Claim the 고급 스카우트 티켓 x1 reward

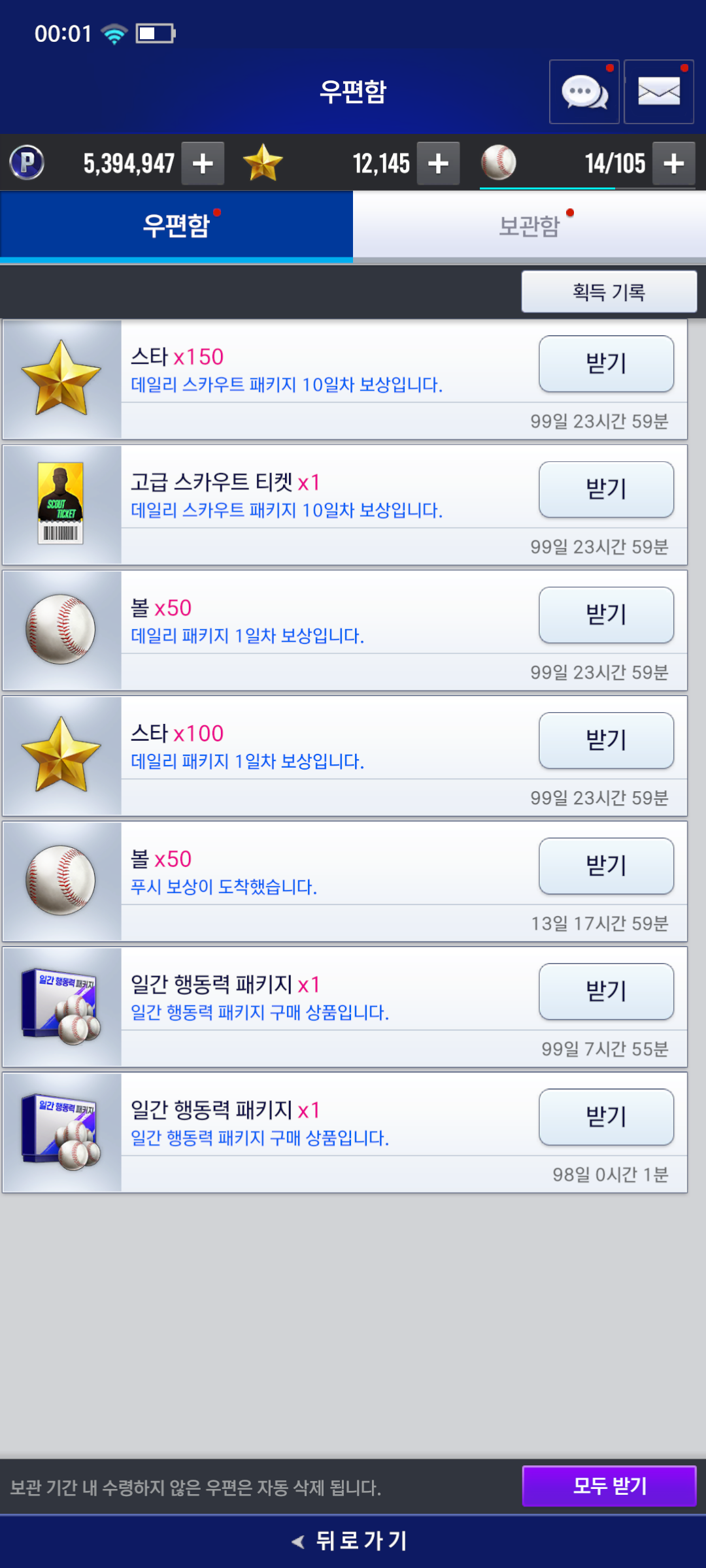(x=606, y=489)
